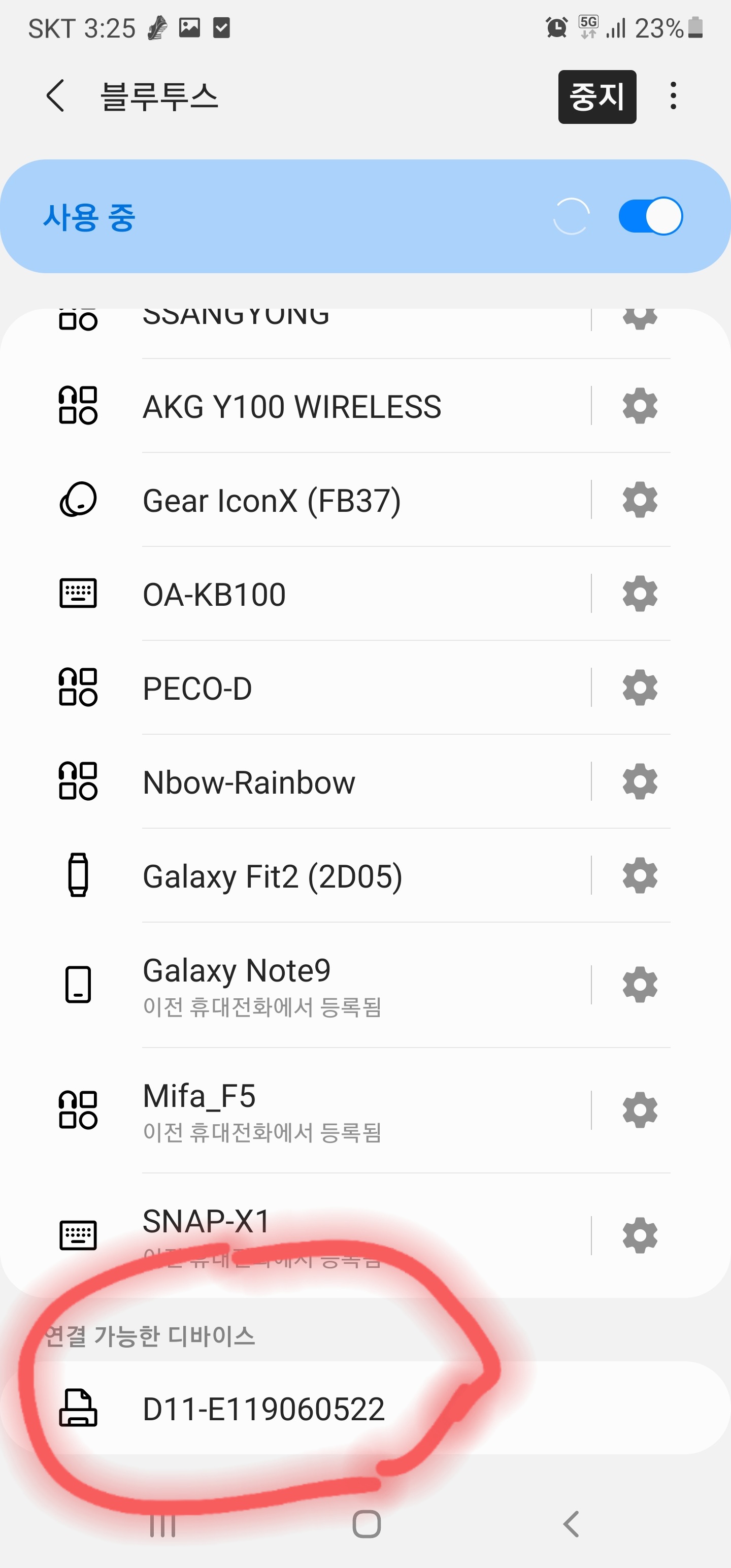Open settings gear for AKG Y100 WIRELESS
This screenshot has width=731, height=1568.
pyautogui.click(x=640, y=406)
